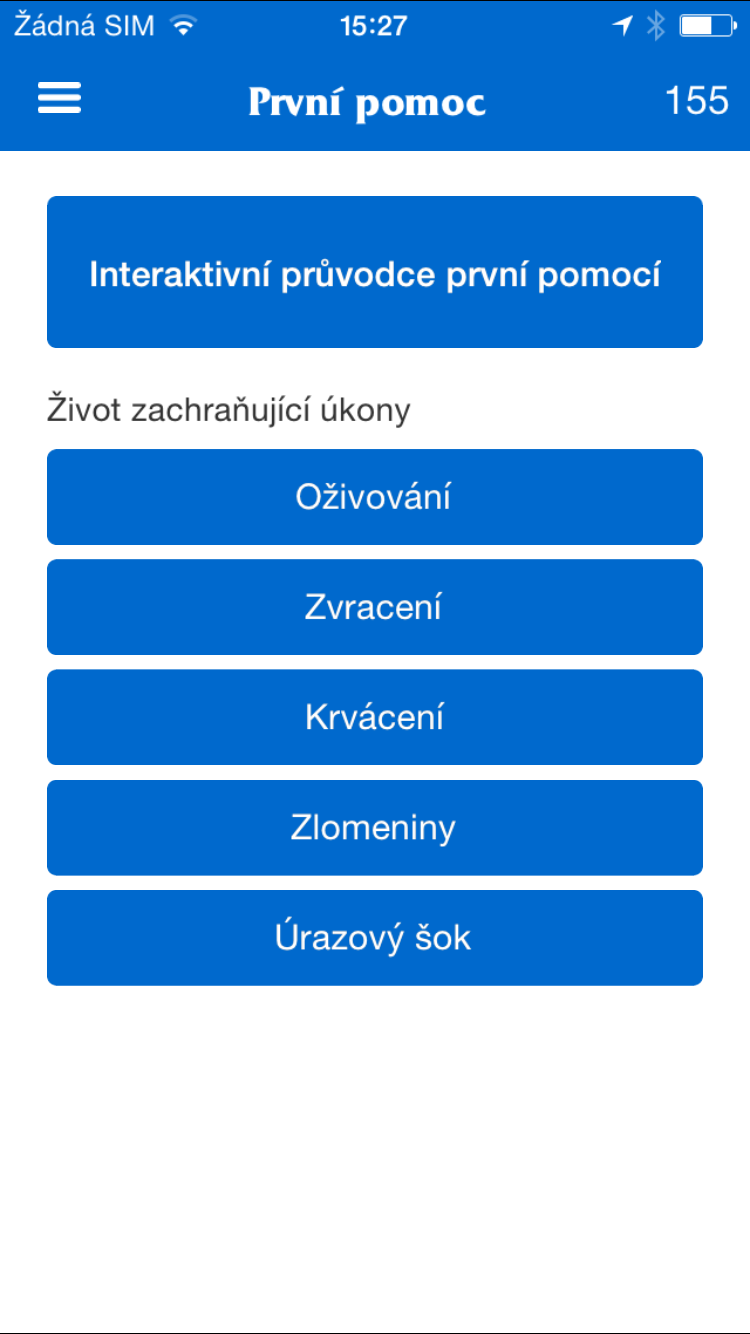The image size is (750, 1334).
Task: Open Úrazový šok section
Action: click(x=375, y=938)
